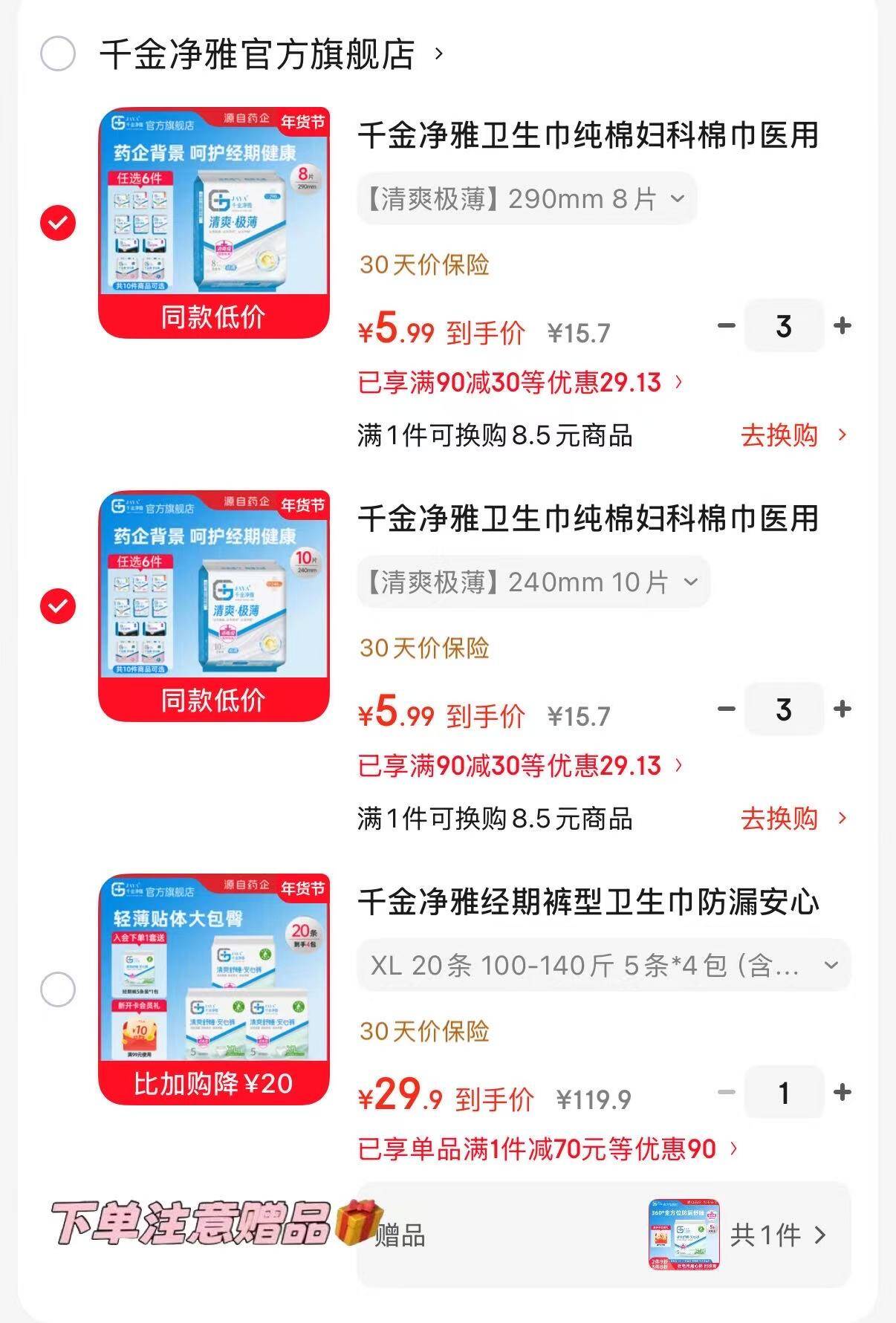This screenshot has width=896, height=1323.
Task: Increase quantity of the 240mm 10片 item
Action: coord(842,709)
